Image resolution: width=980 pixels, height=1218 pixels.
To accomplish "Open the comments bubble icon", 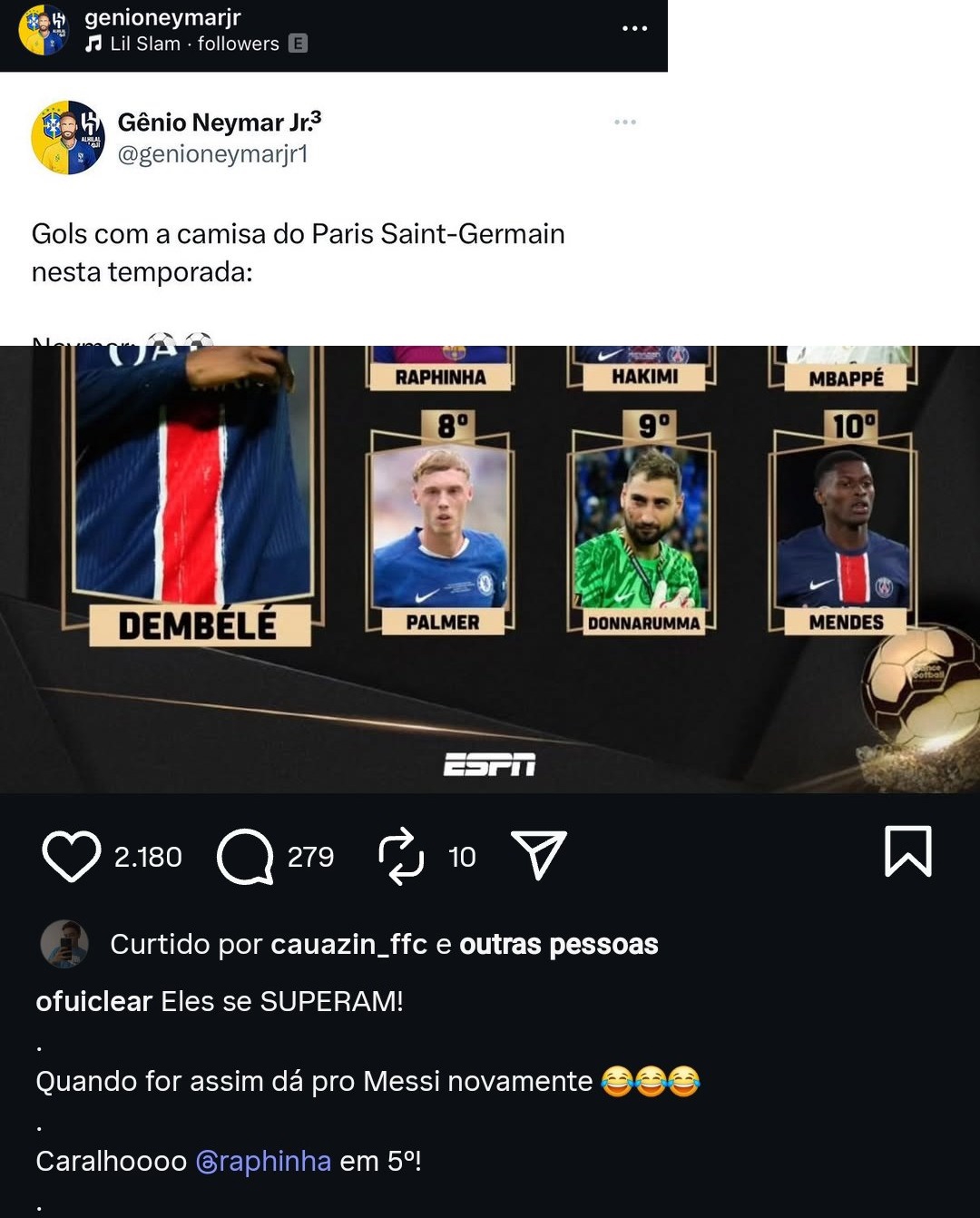I will [245, 856].
